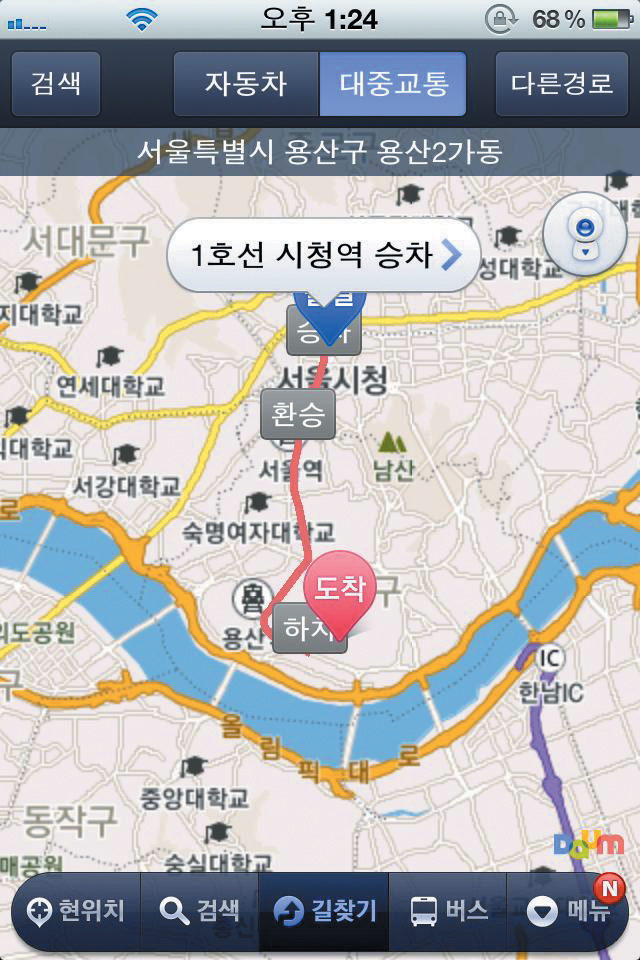Tap the 도착 destination pin

coord(340,591)
